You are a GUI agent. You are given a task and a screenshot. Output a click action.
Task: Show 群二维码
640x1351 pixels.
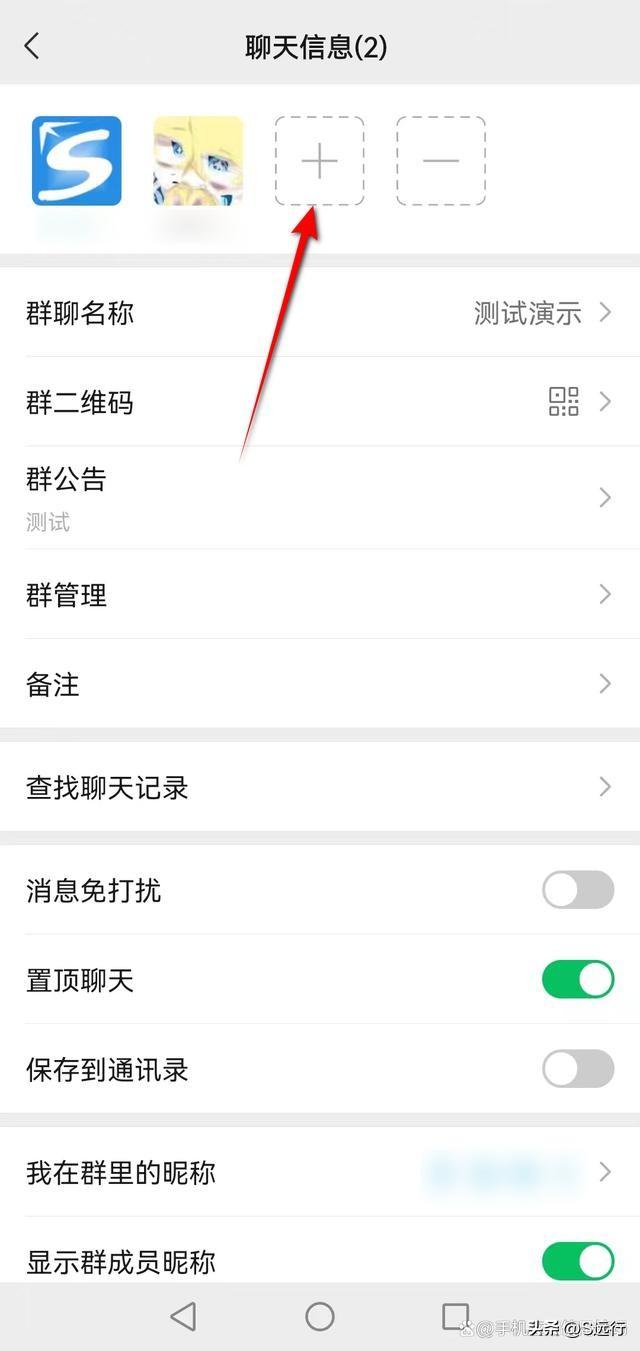tap(320, 402)
